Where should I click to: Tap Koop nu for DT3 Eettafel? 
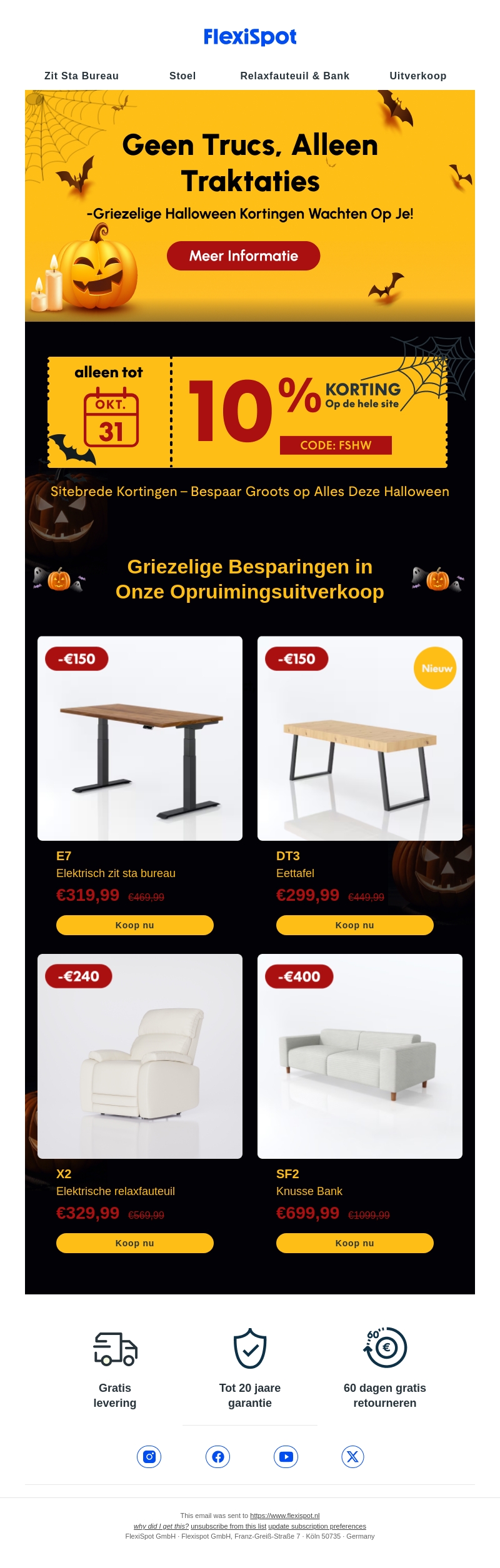coord(354,925)
